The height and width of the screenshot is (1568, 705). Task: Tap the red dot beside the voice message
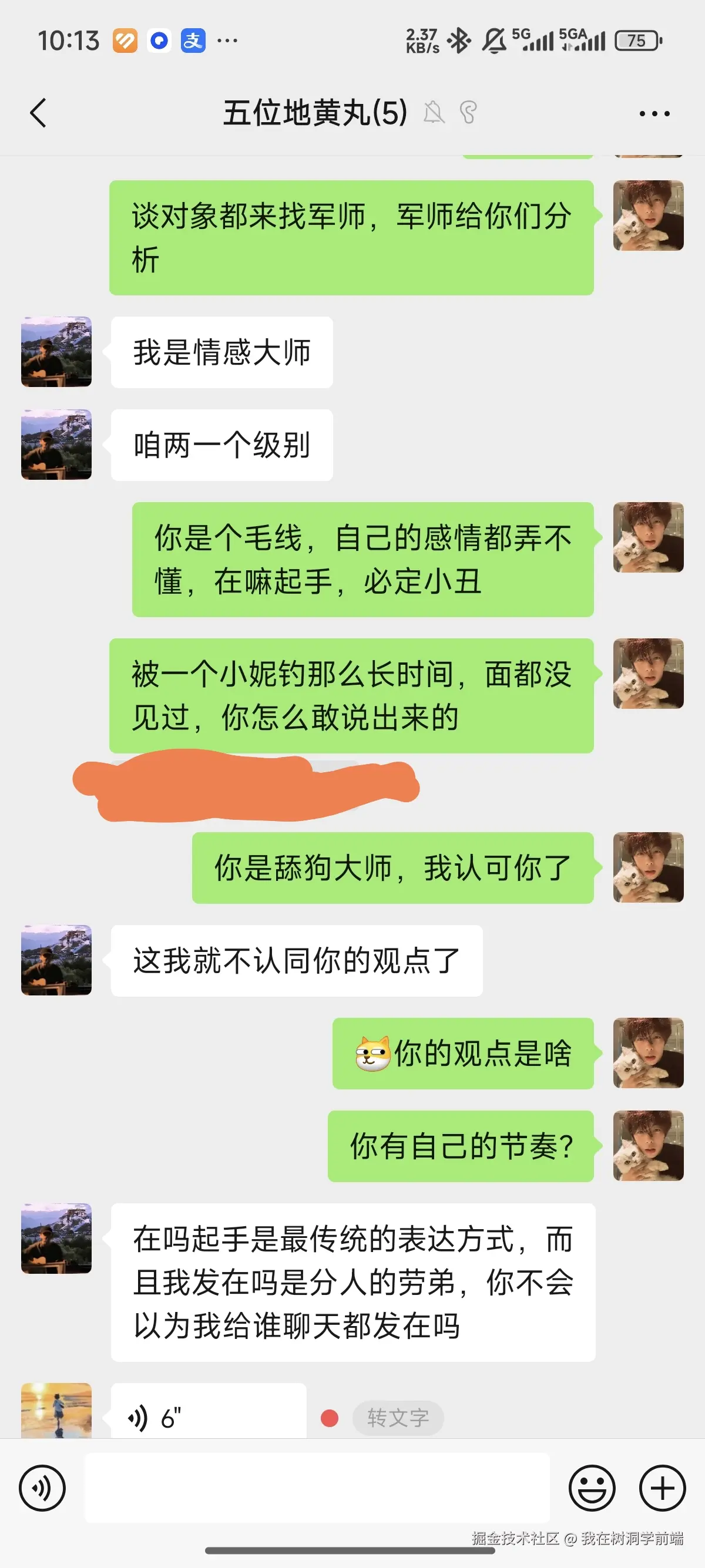tap(329, 1418)
